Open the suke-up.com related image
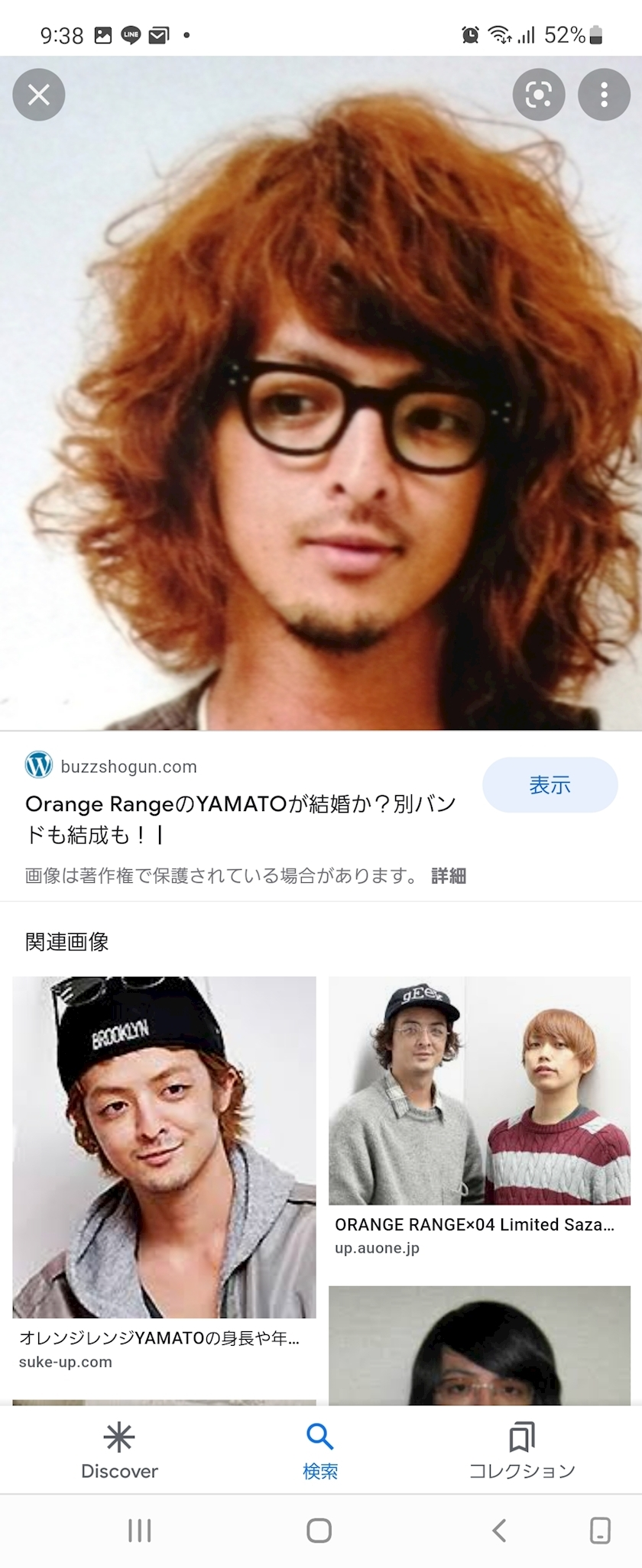Screen dimensions: 642x1568 click(164, 1146)
